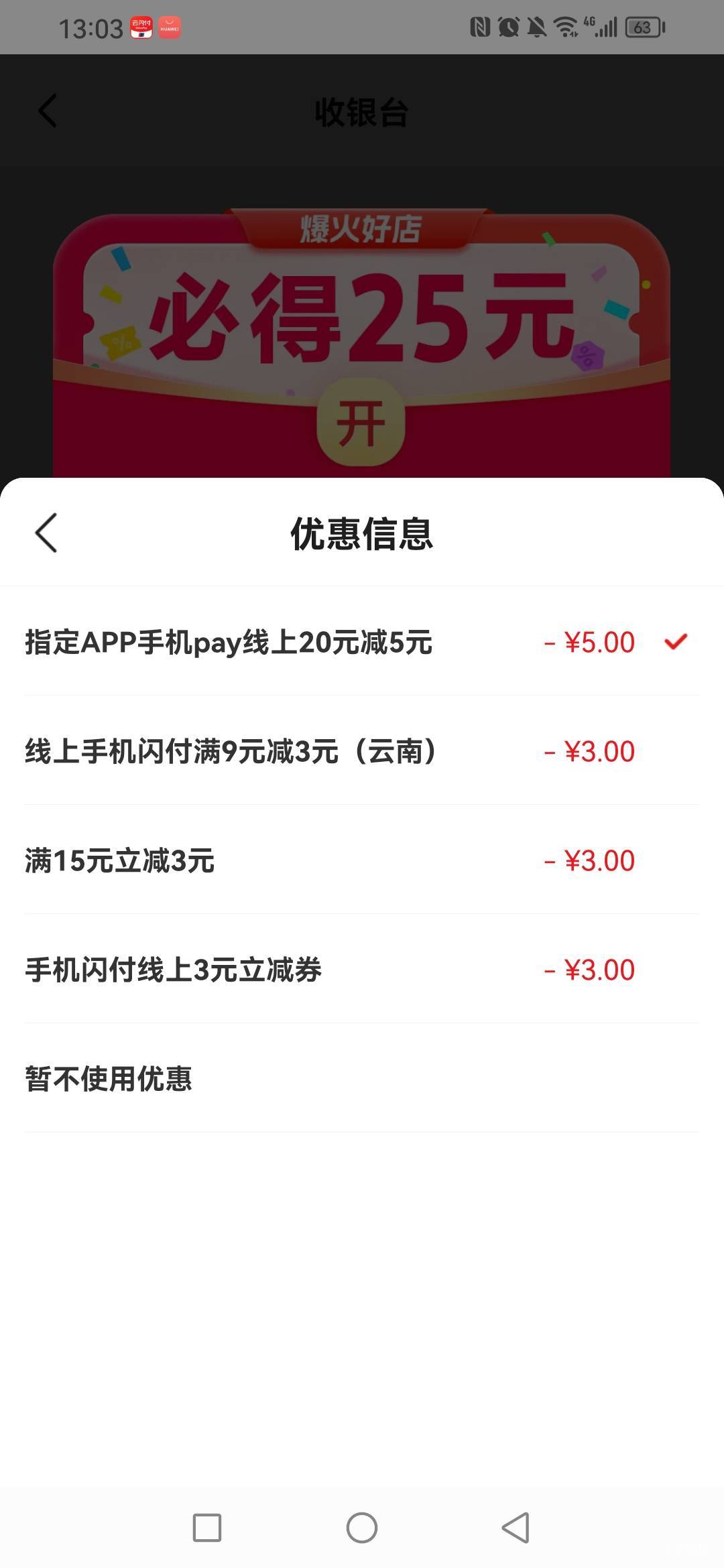Open recent apps from navigation bar
Image resolution: width=724 pixels, height=1568 pixels.
point(207,1528)
